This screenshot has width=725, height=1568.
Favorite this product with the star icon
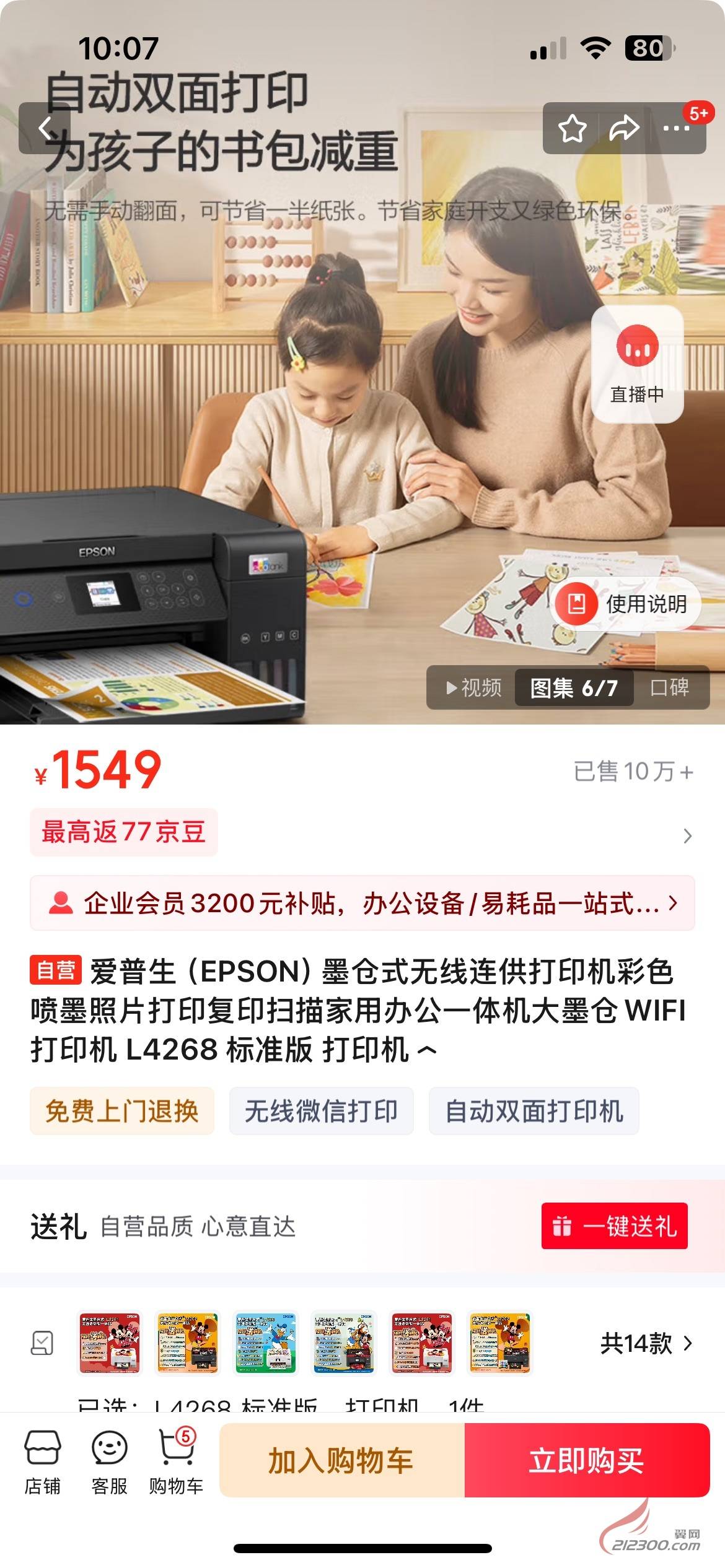[571, 128]
